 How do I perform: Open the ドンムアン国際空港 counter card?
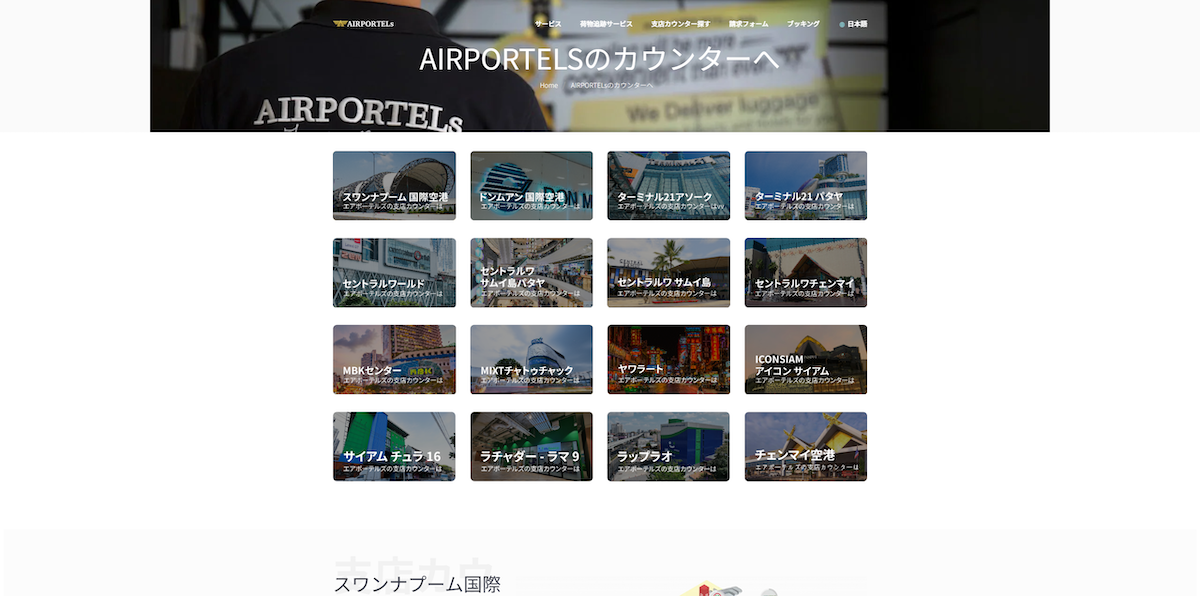click(x=531, y=186)
